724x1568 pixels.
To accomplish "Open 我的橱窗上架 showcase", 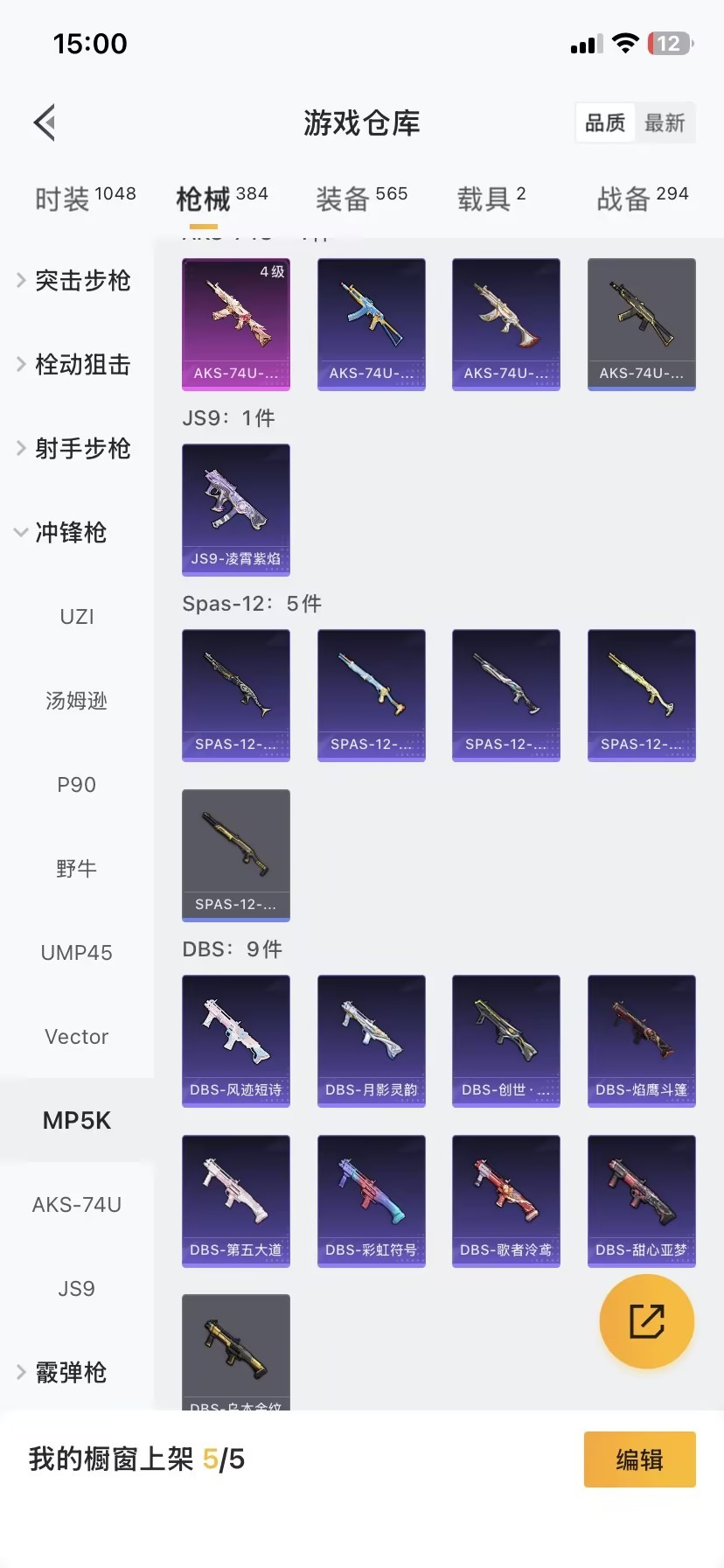I will (136, 1459).
